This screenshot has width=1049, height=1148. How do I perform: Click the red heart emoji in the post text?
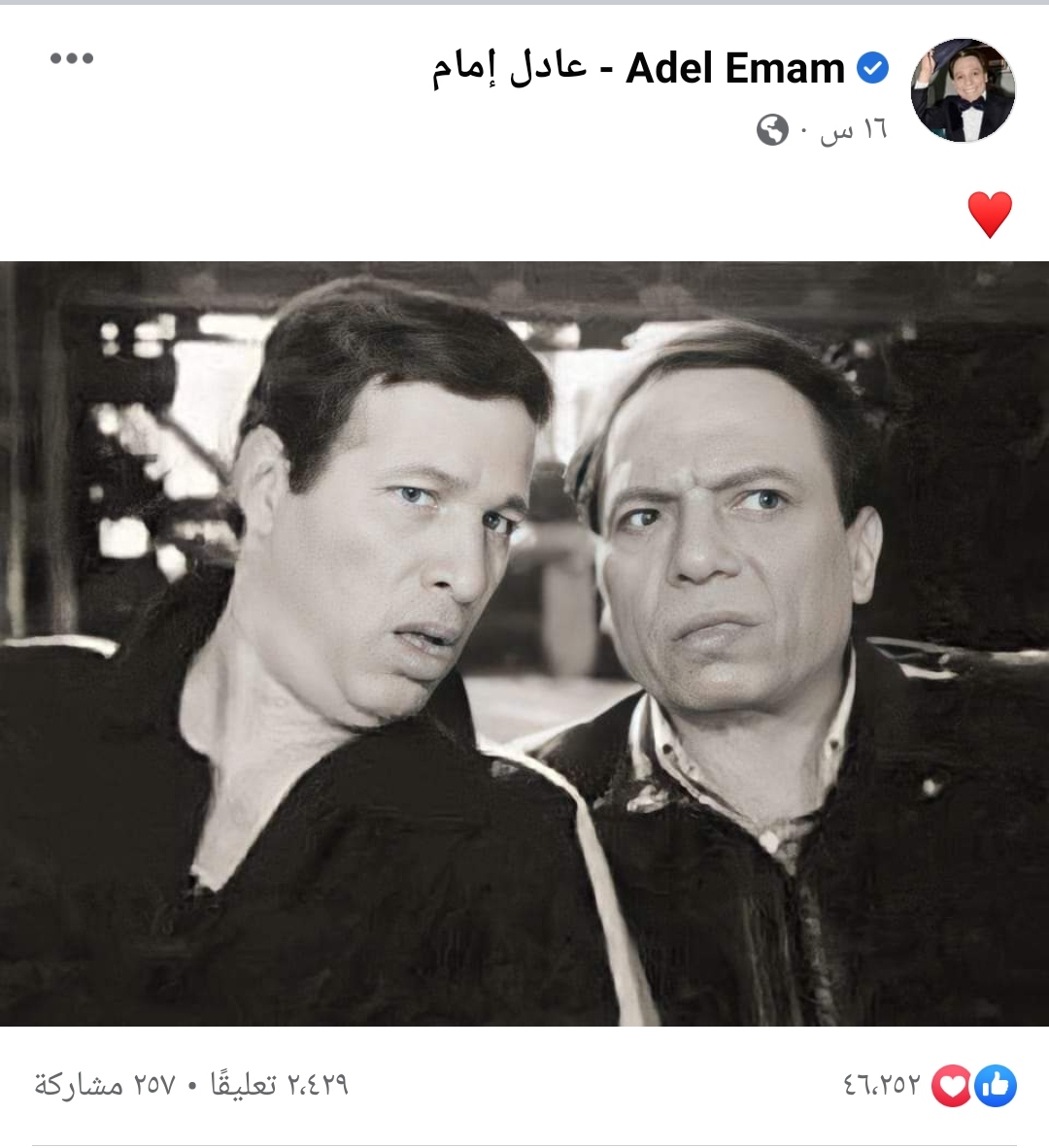989,213
